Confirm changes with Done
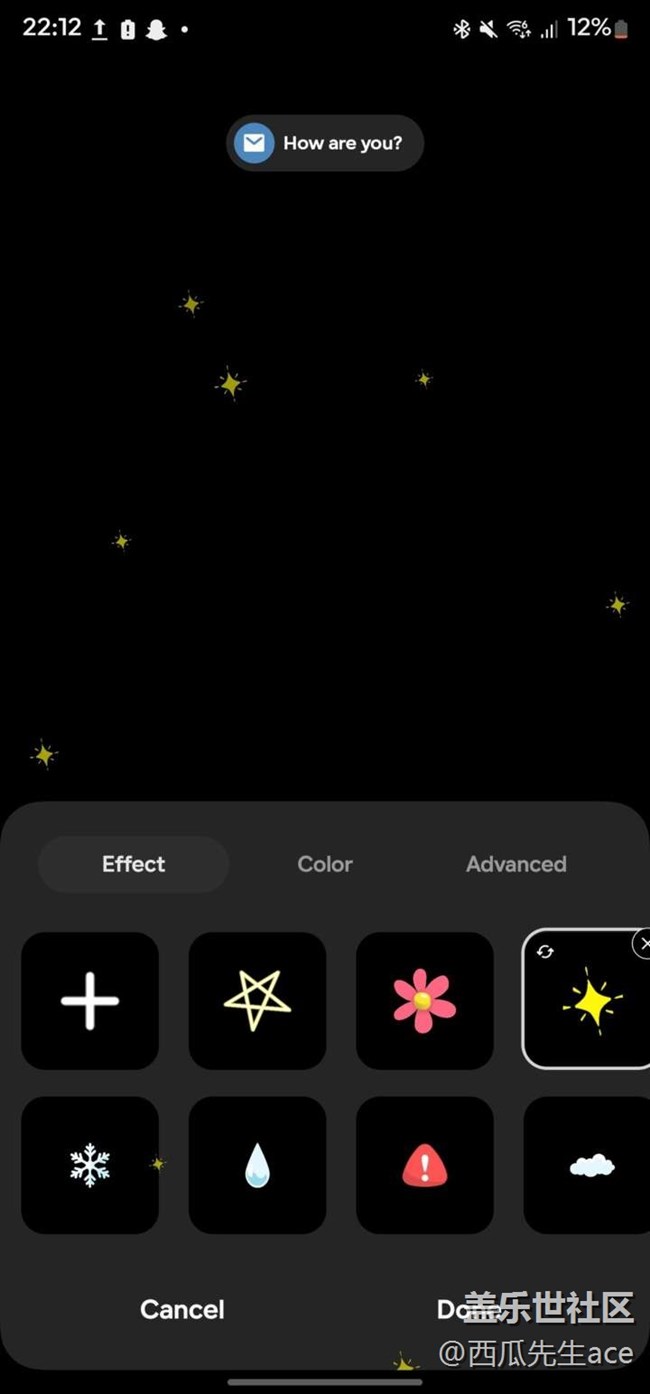The image size is (650, 1394). click(x=460, y=1309)
